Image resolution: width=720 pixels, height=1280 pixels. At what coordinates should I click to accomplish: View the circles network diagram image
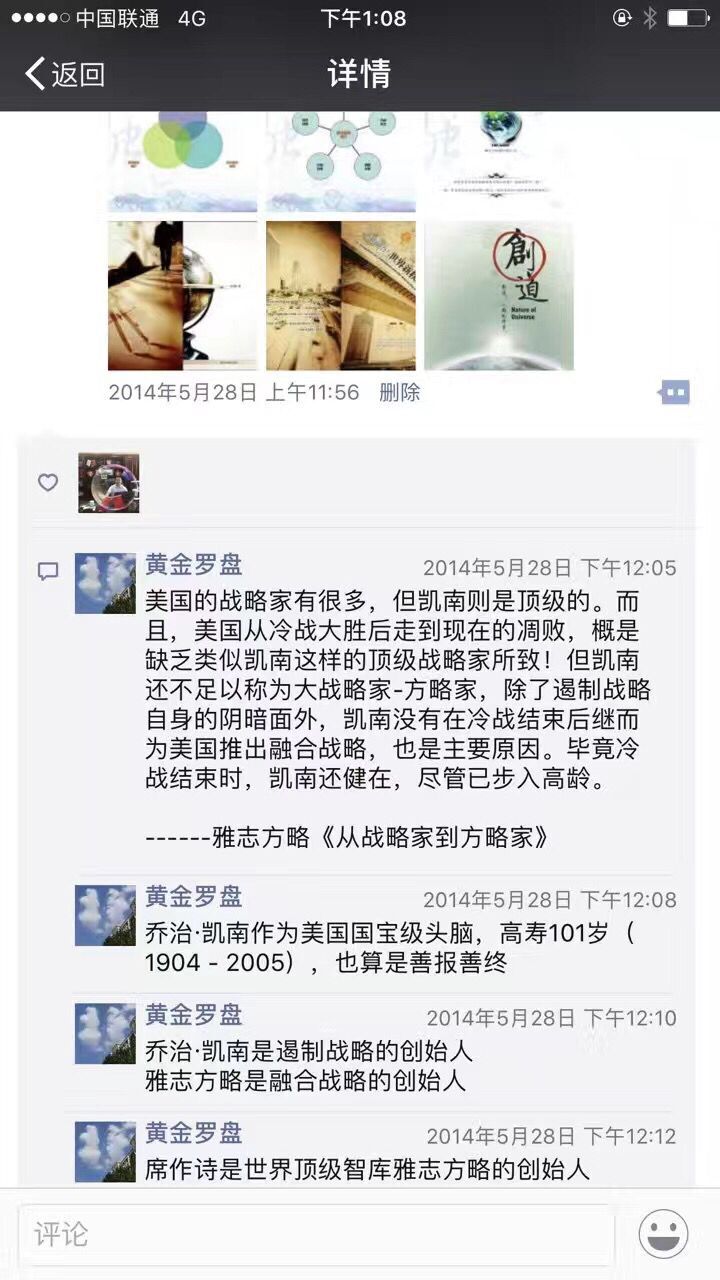click(x=341, y=161)
